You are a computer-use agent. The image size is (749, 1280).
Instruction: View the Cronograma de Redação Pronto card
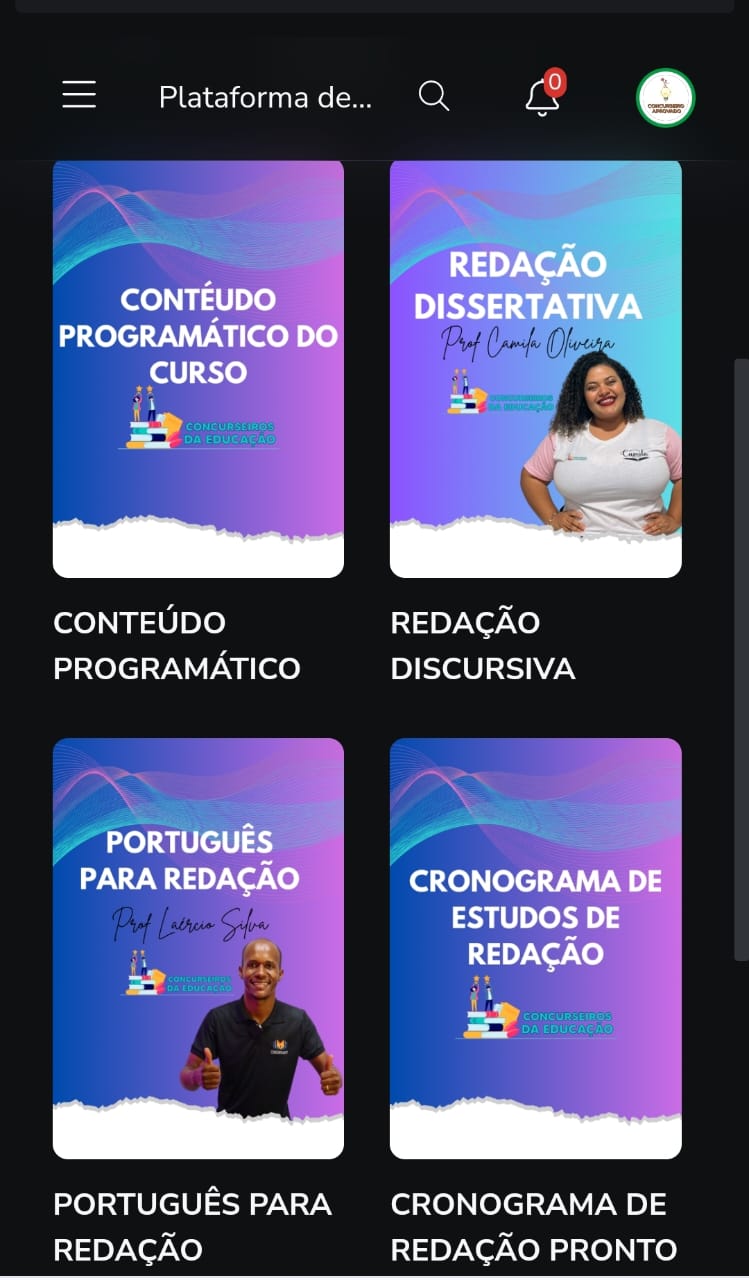[x=535, y=948]
